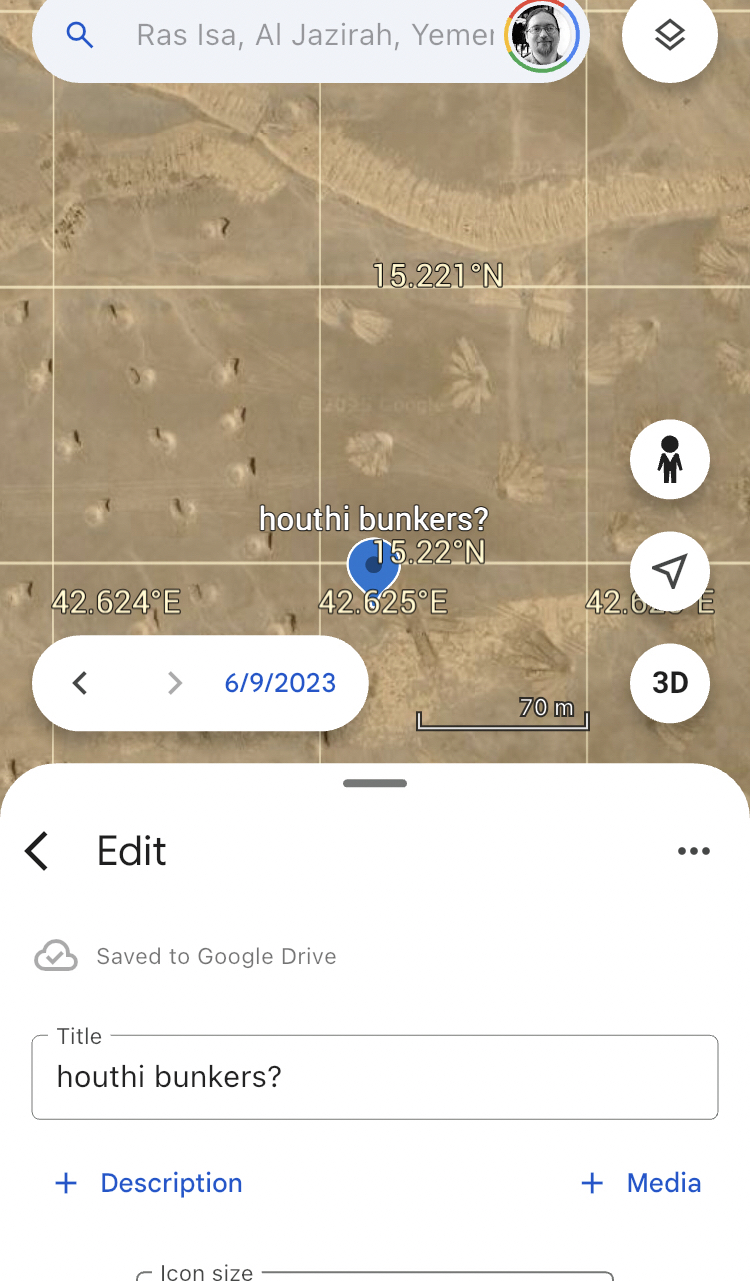Center the map on my location
750x1281 pixels.
(x=670, y=571)
